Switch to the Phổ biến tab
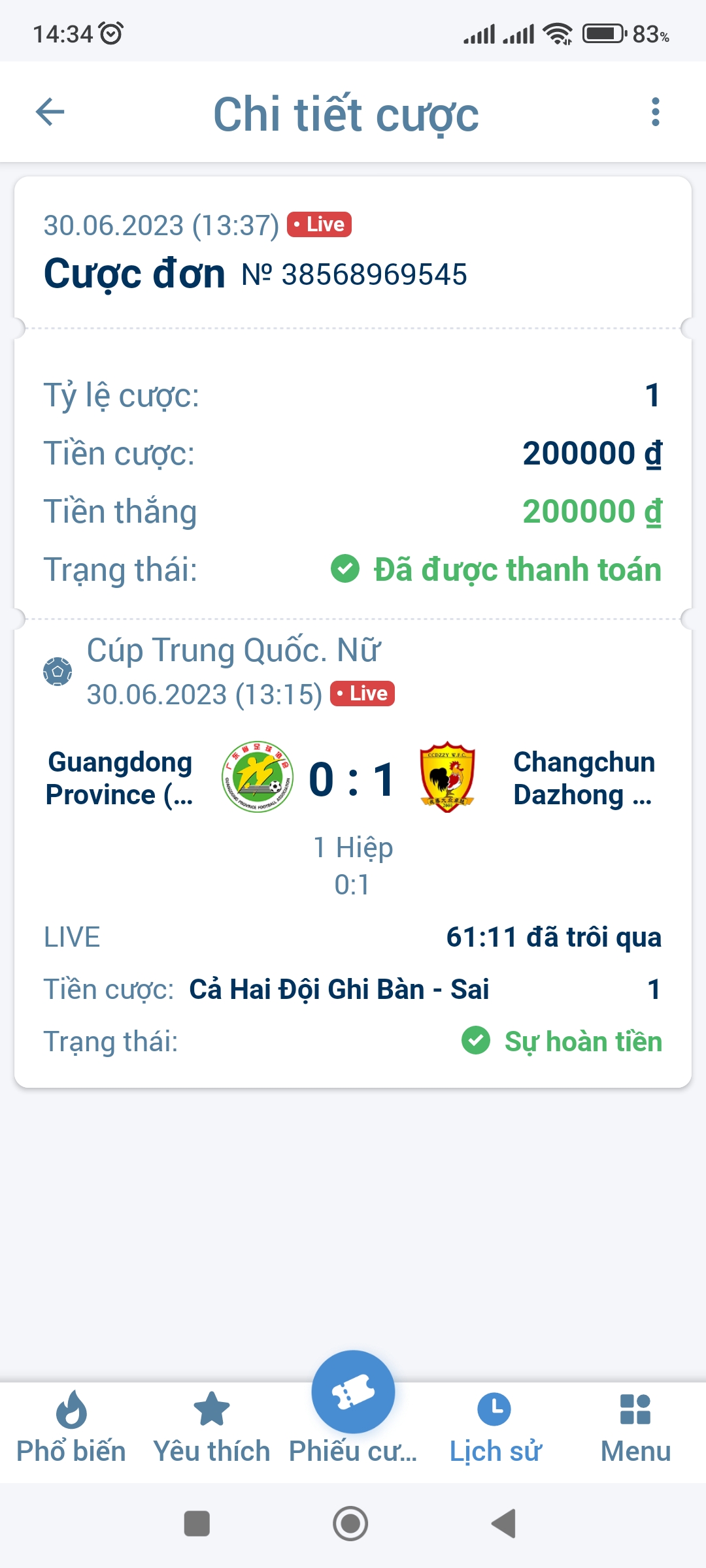 [71, 1428]
